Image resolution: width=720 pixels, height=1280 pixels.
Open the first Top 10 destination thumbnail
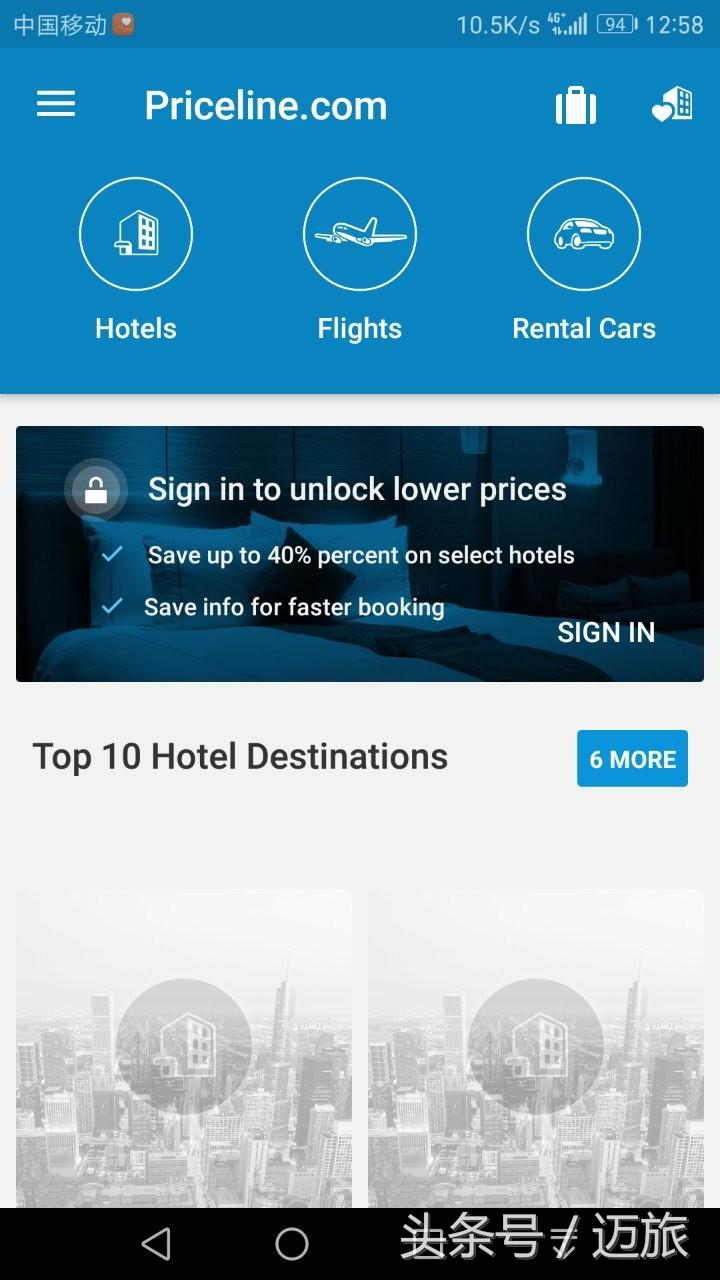click(183, 1045)
